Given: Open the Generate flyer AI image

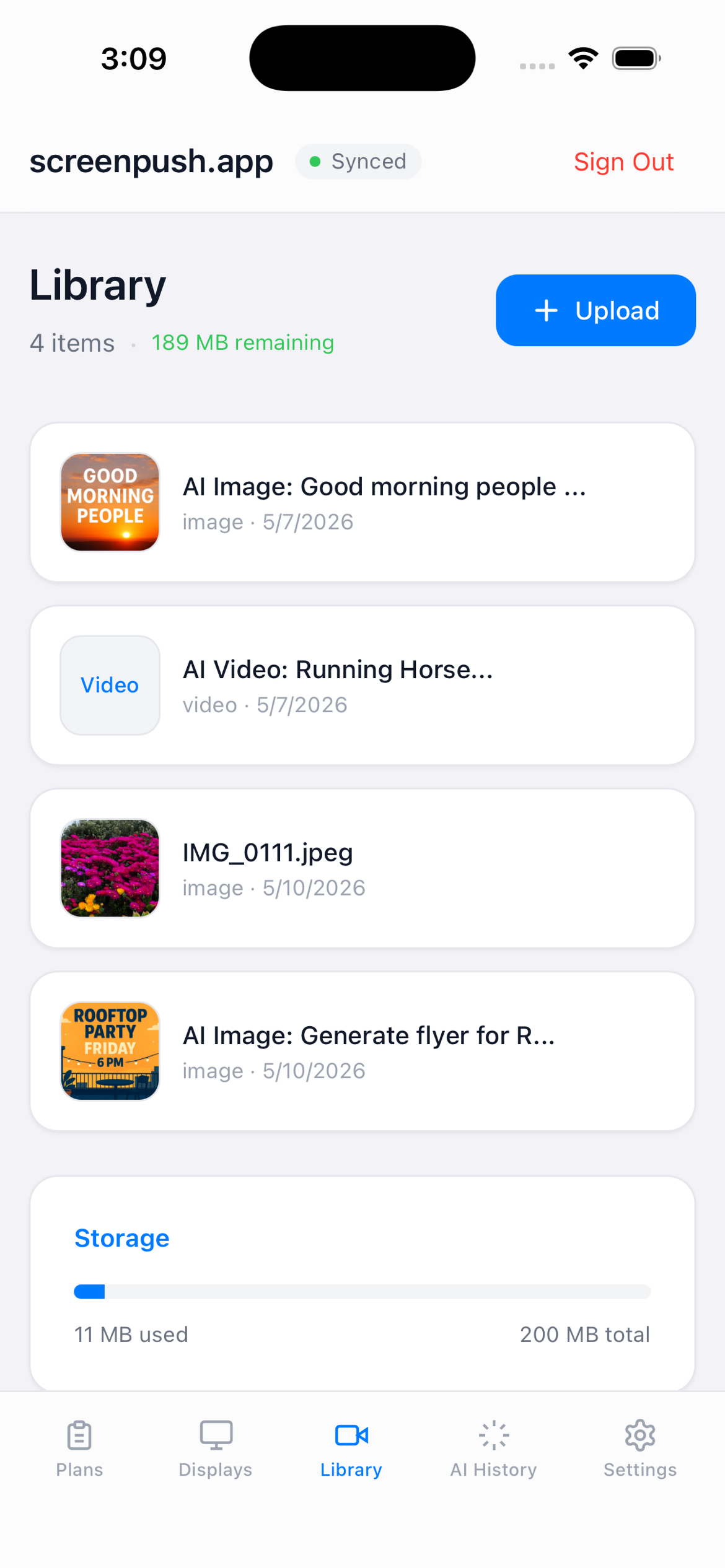Looking at the screenshot, I should point(362,1051).
